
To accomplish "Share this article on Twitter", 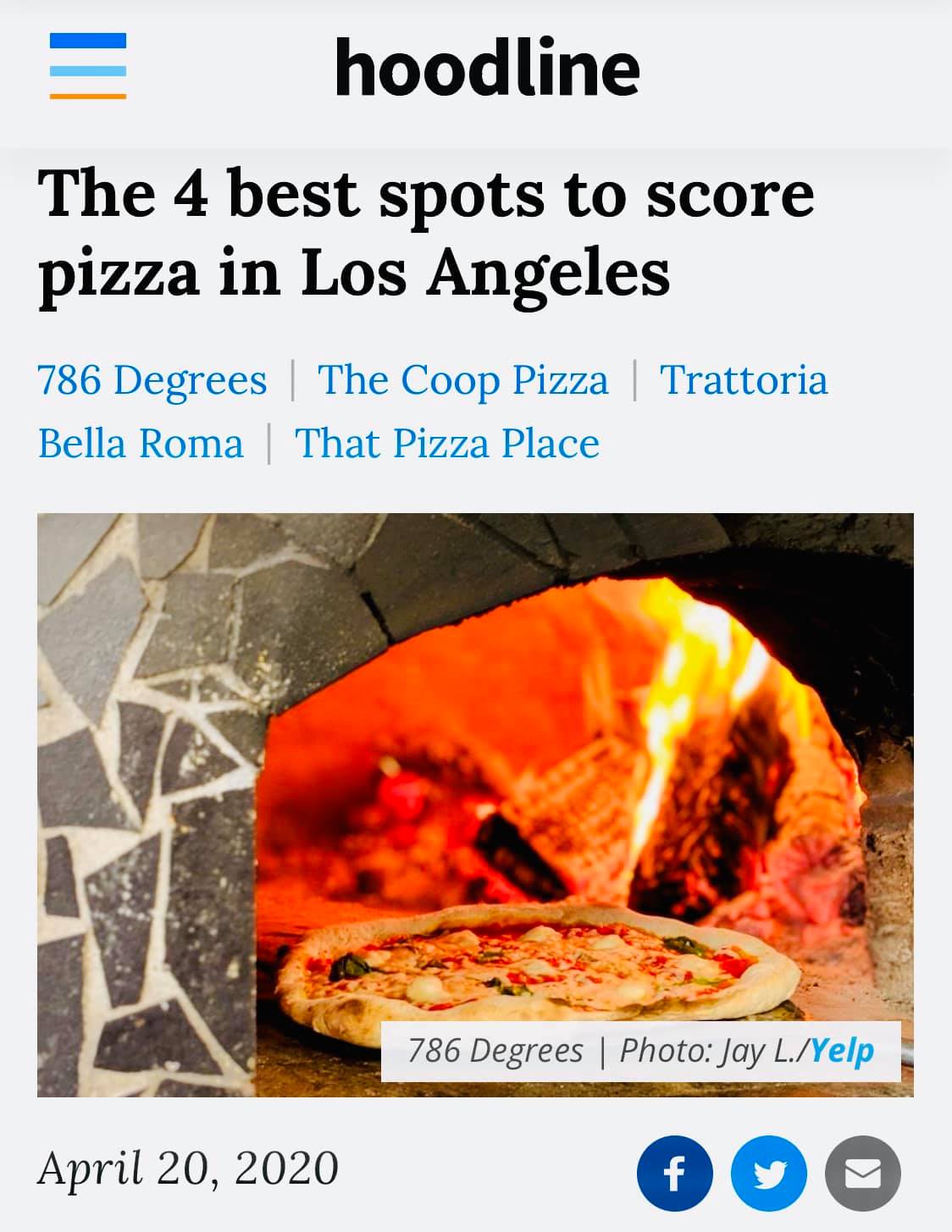I will (x=769, y=1173).
